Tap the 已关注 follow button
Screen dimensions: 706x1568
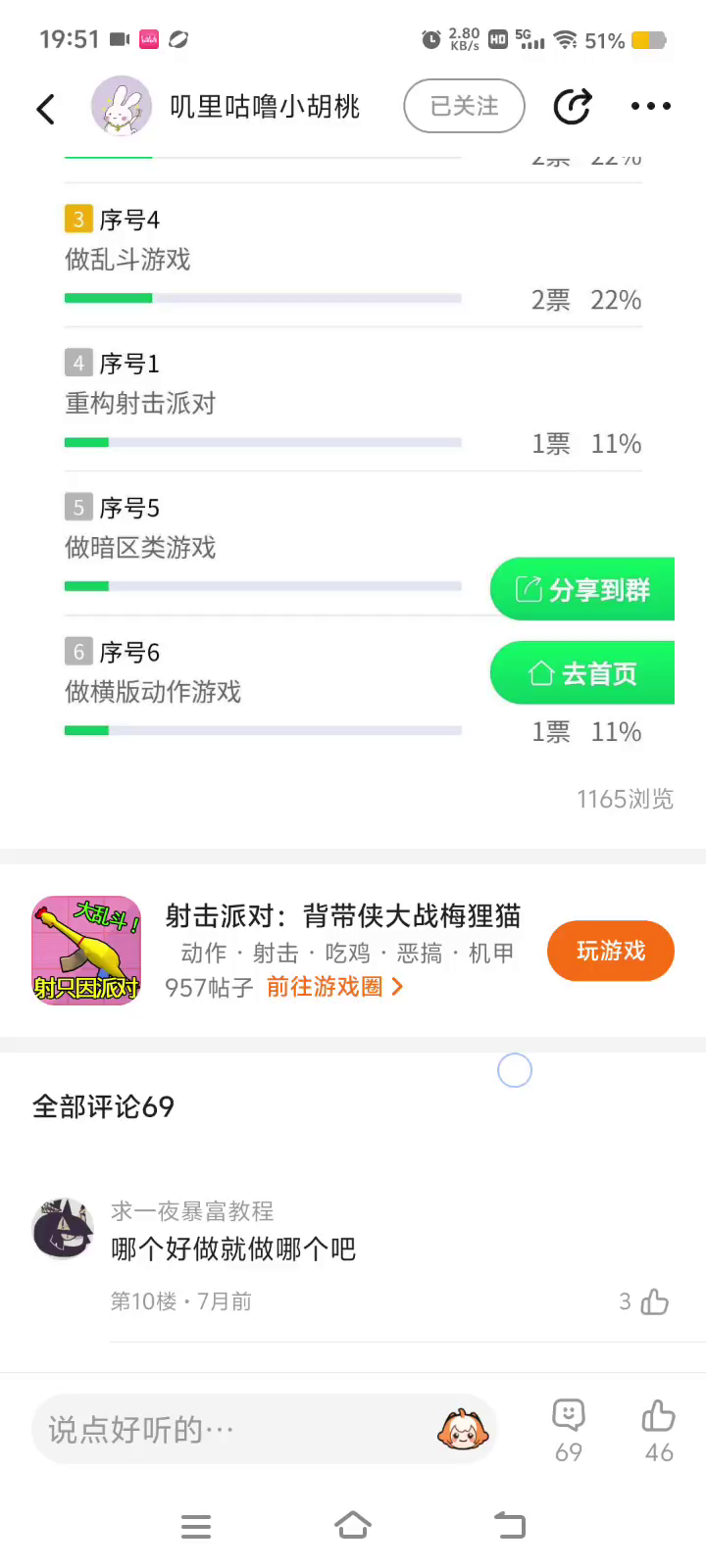tap(464, 106)
